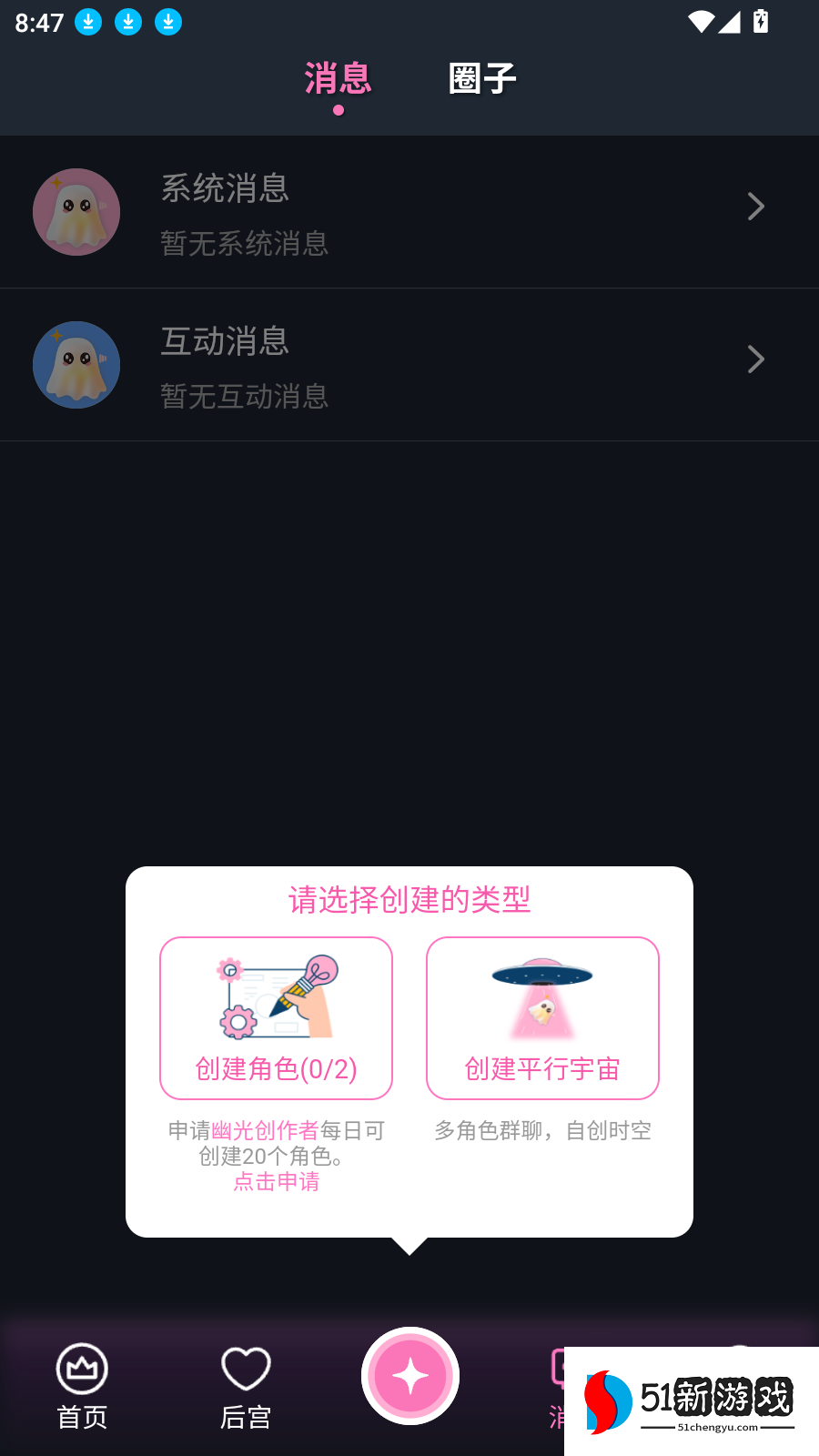
Task: Switch to the 圈子 tab
Action: (482, 79)
